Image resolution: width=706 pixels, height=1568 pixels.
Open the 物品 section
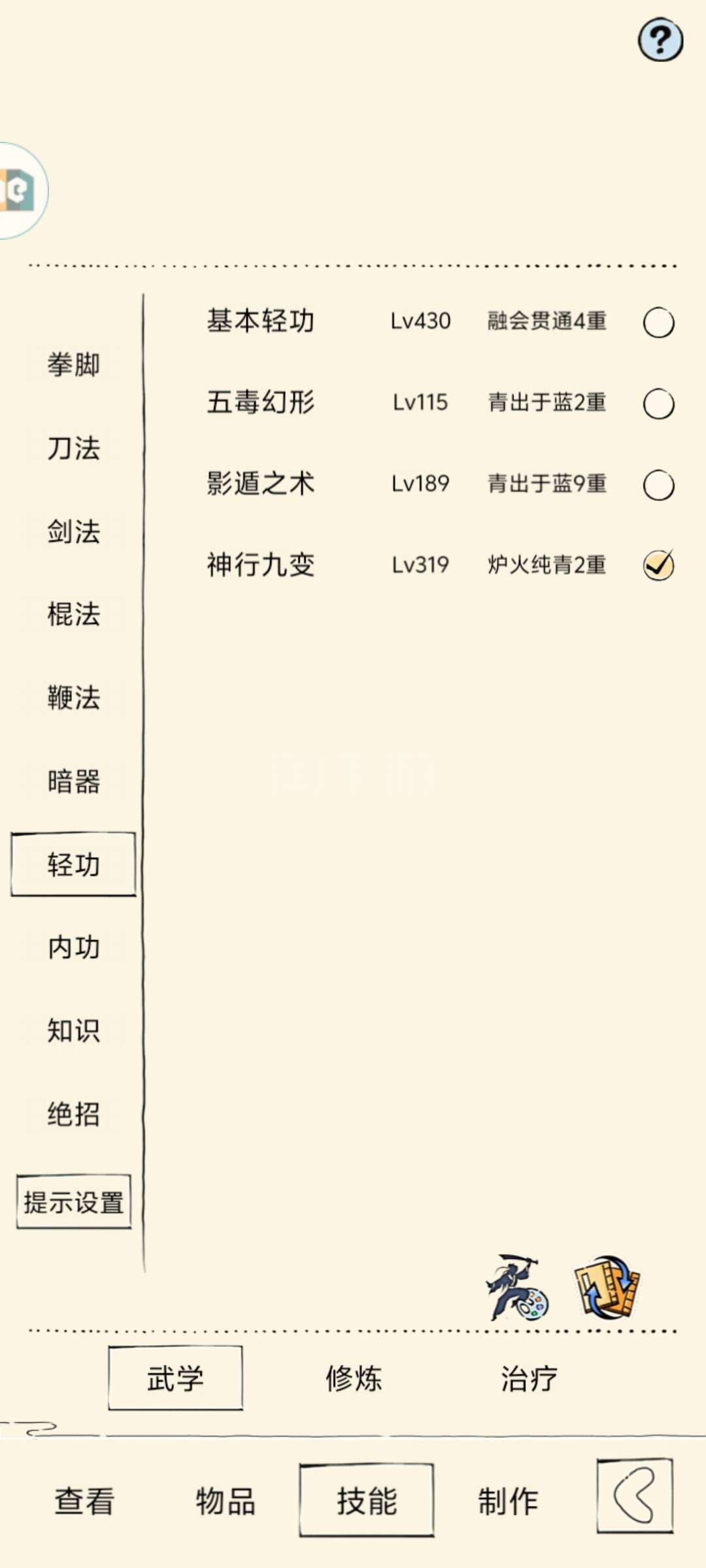226,1500
